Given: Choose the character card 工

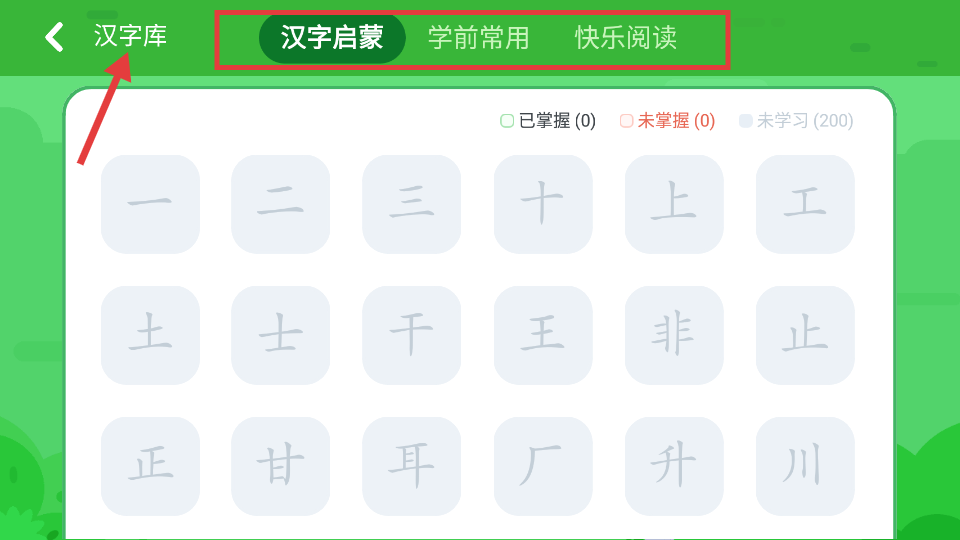Looking at the screenshot, I should [x=805, y=204].
